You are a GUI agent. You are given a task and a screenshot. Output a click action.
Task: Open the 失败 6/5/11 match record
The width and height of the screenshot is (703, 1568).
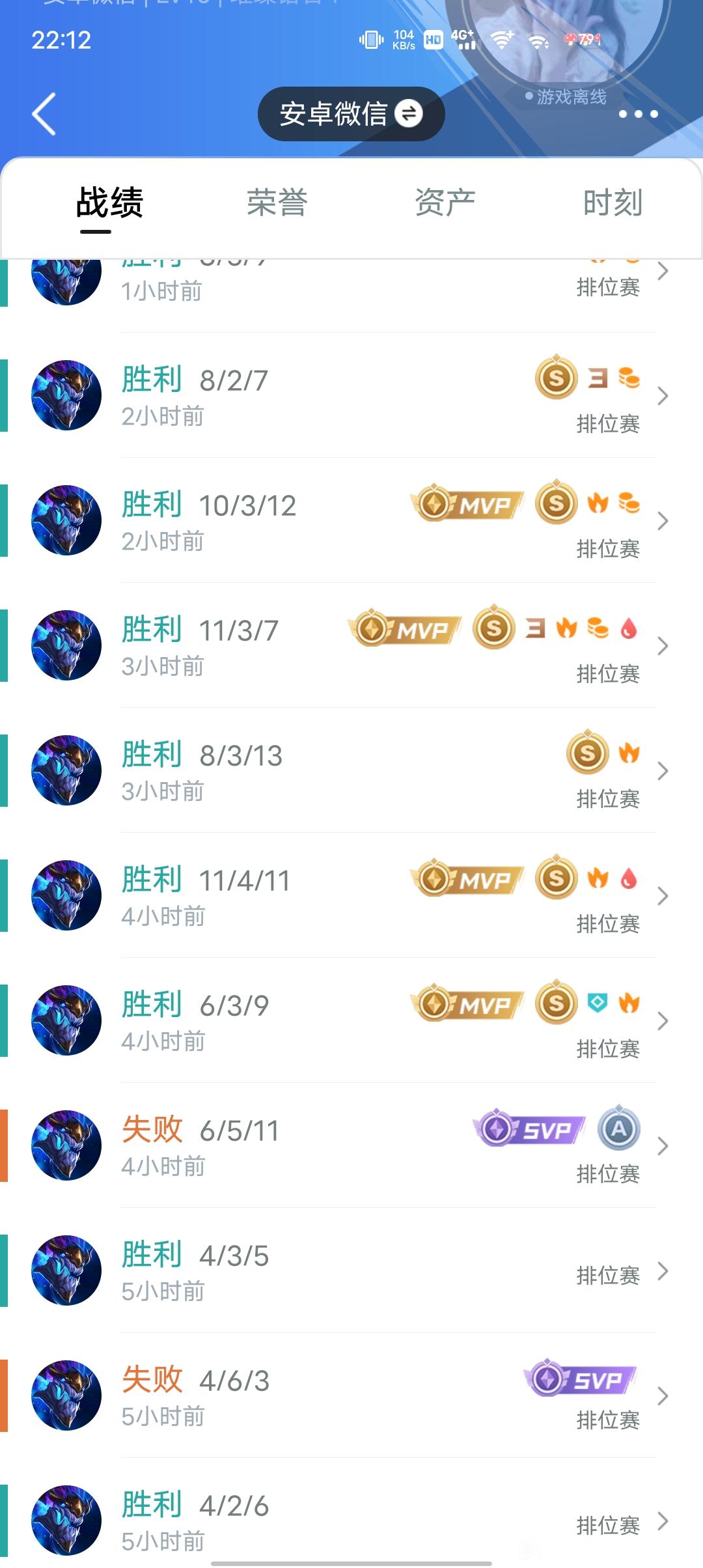tap(351, 1145)
